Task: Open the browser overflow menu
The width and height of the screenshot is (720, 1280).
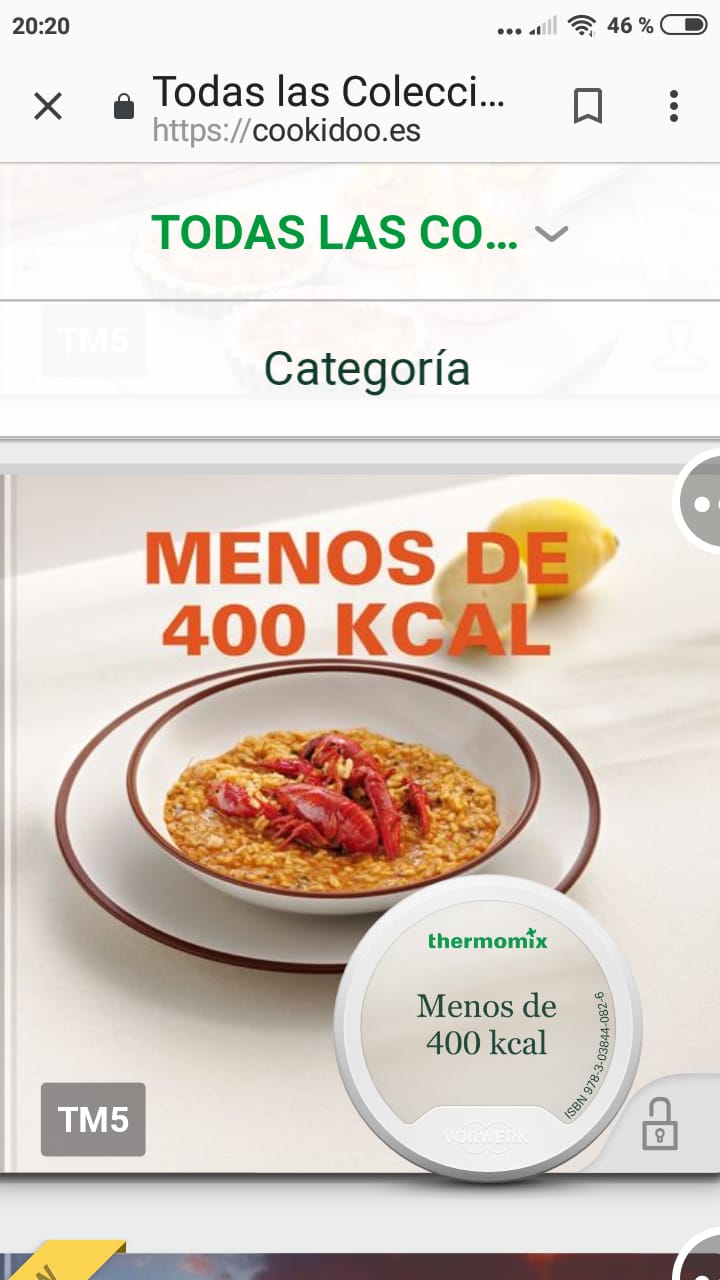Action: (x=674, y=106)
